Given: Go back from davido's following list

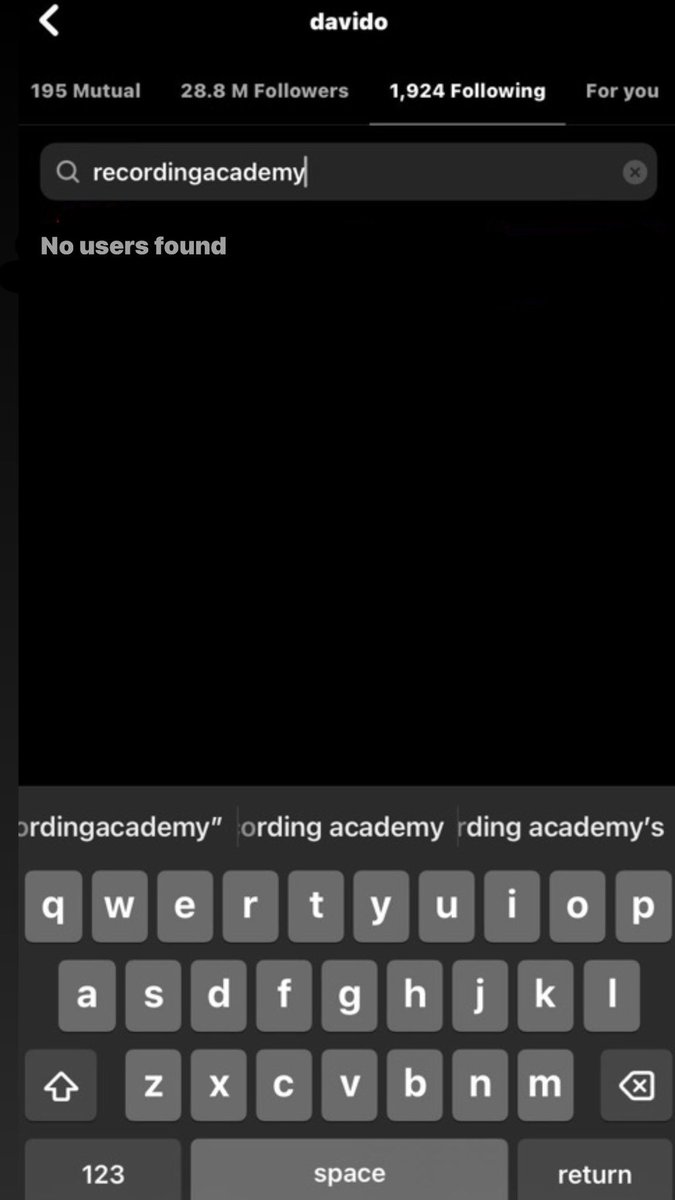Looking at the screenshot, I should point(49,21).
